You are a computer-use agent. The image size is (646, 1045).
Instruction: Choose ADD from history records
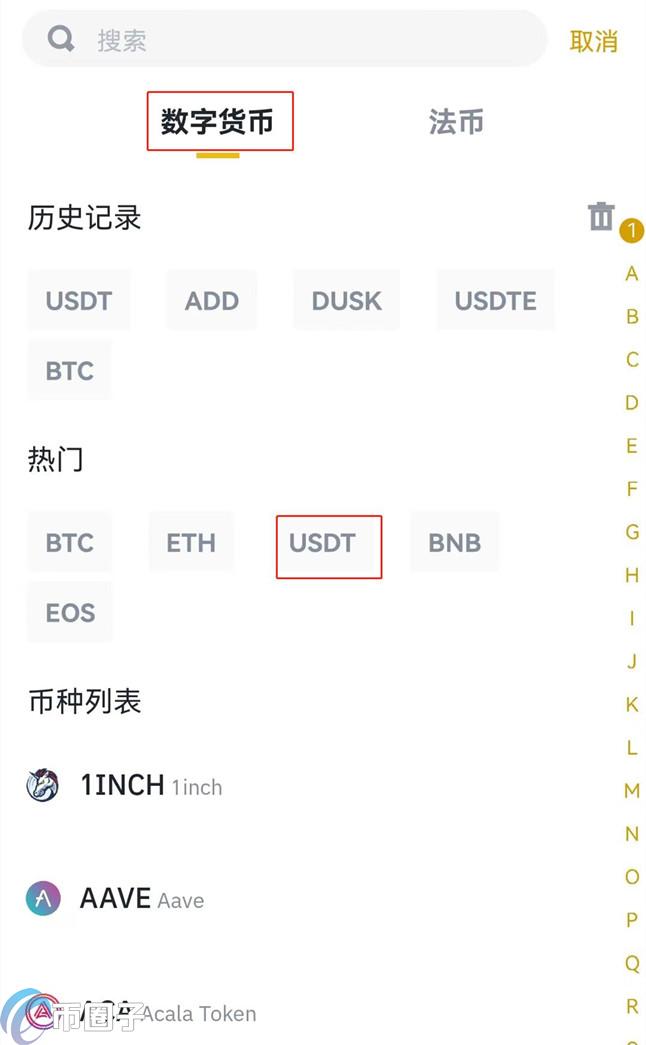point(211,301)
